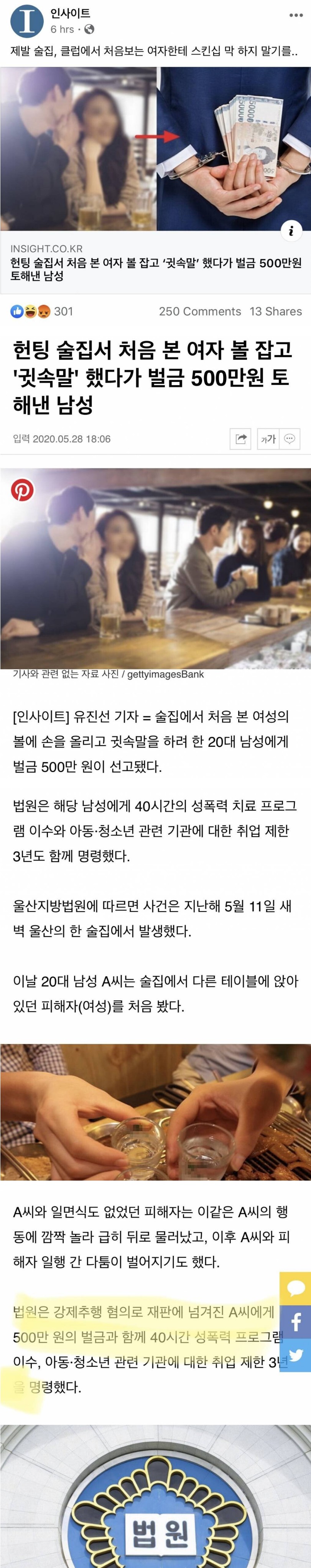Open the INSIGHT.CO.KR article link card
Image resolution: width=311 pixels, height=1568 pixels.
point(156,262)
